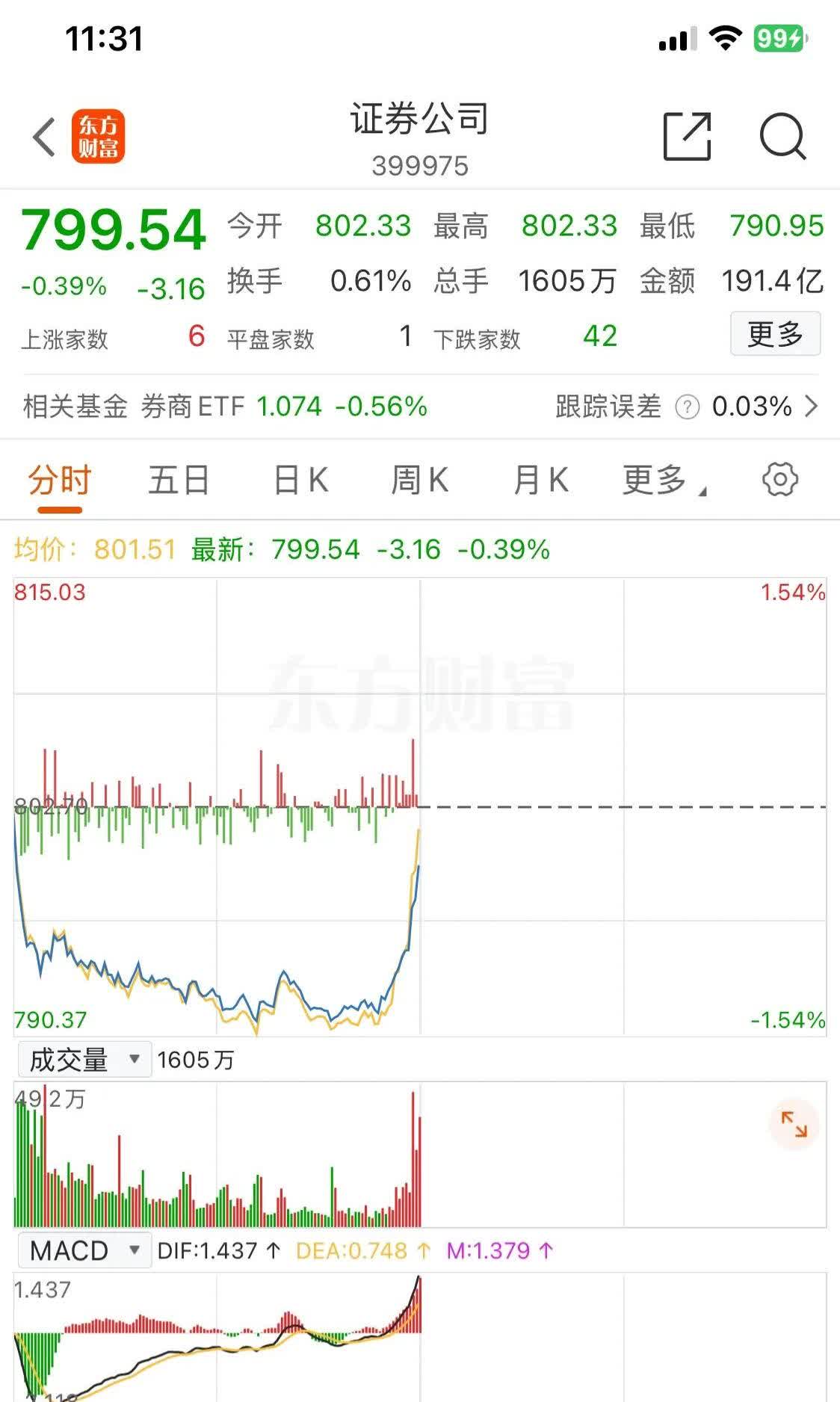
Task: Select the 分时 timeline view
Action: pos(58,479)
